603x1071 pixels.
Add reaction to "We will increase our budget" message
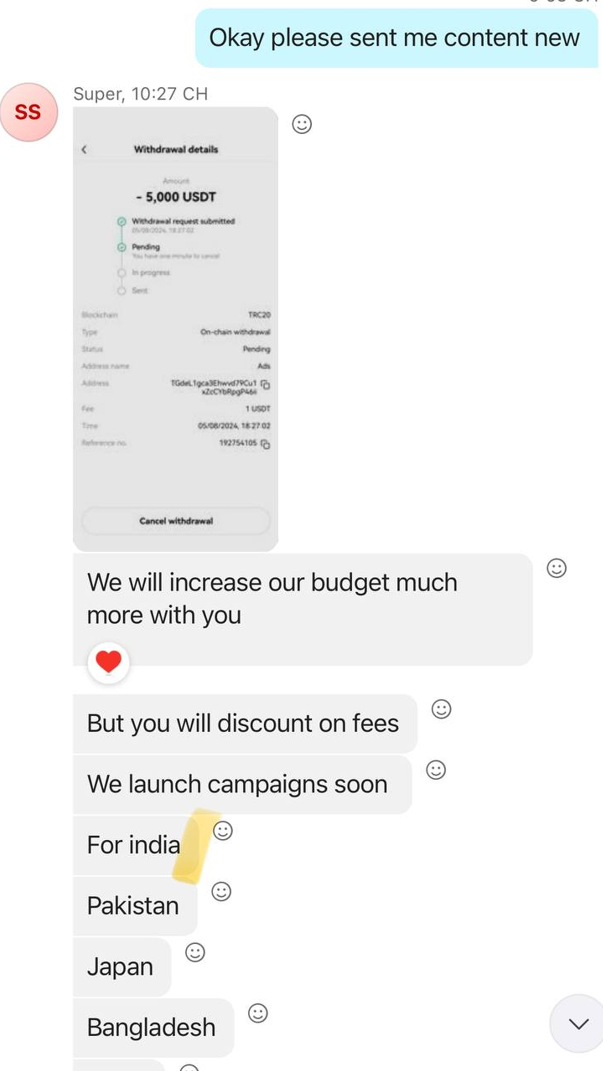(557, 568)
